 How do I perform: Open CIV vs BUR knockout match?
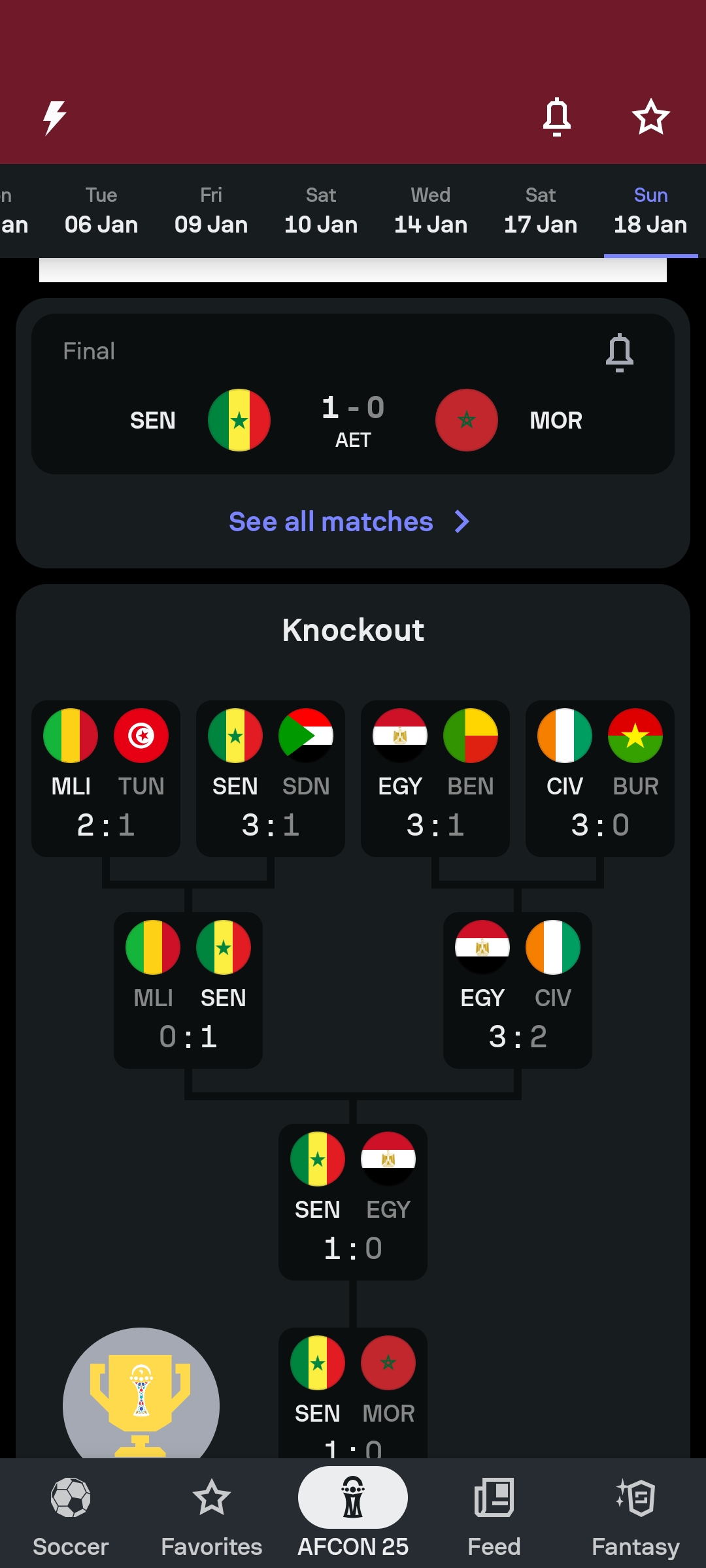(600, 777)
